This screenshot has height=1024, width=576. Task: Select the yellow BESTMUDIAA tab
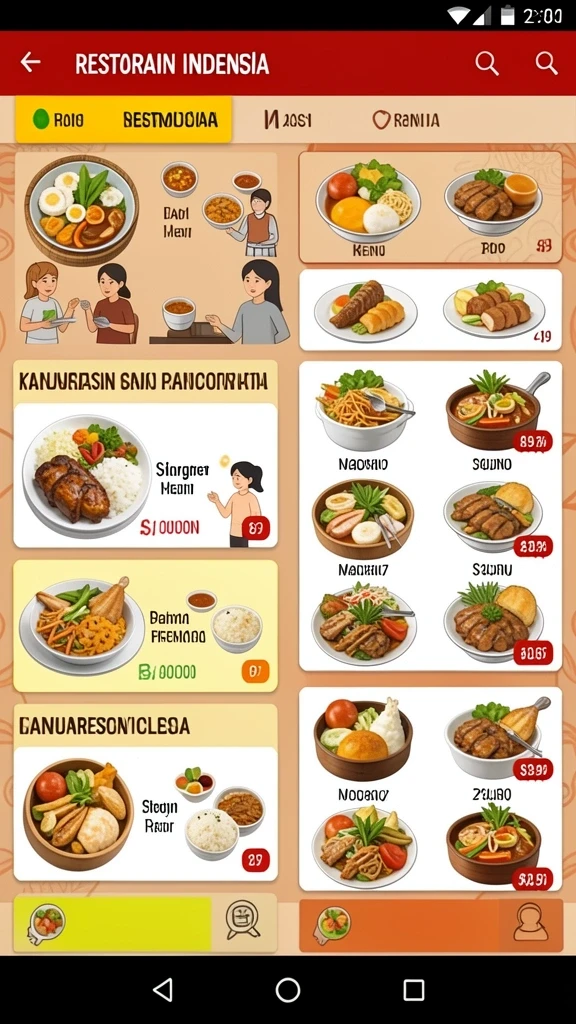click(x=123, y=120)
